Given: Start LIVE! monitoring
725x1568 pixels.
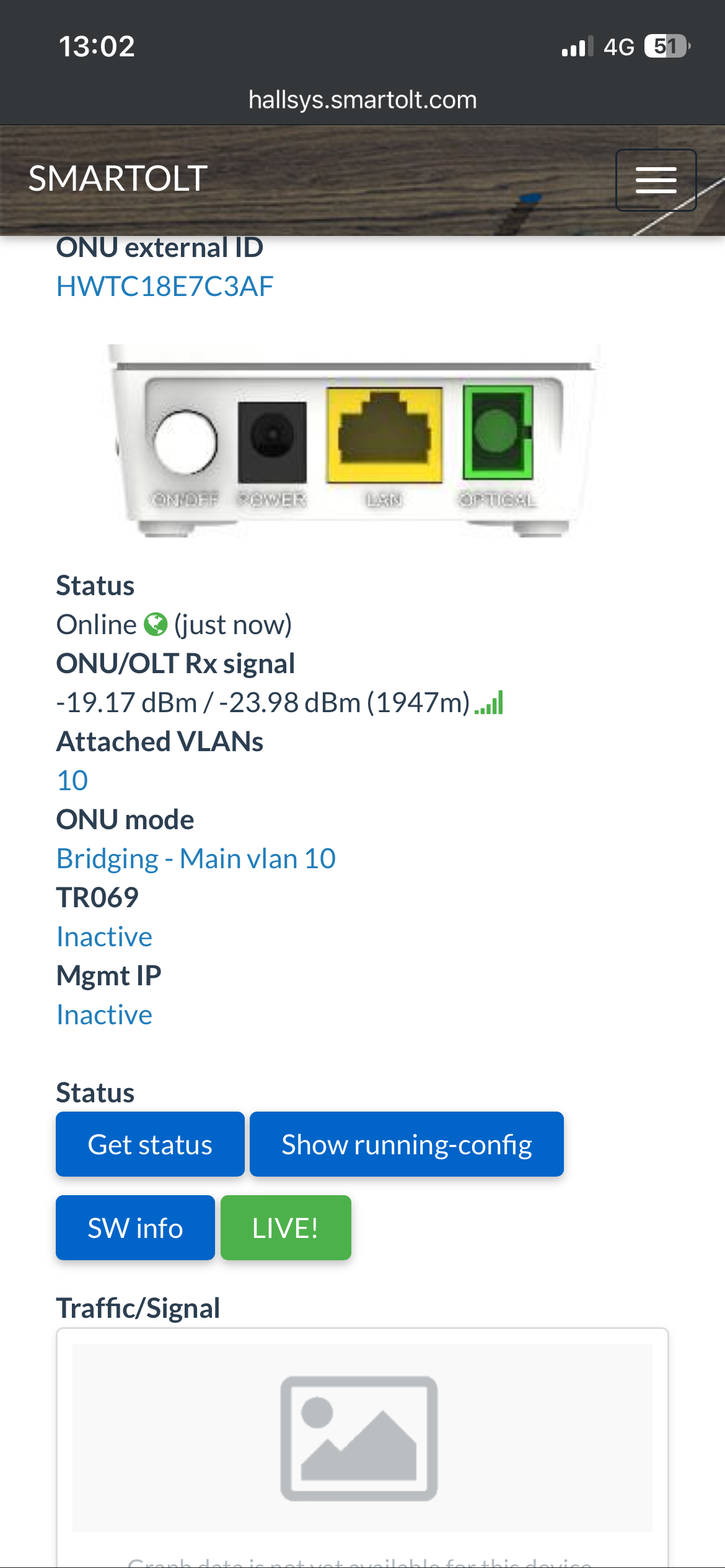Looking at the screenshot, I should point(286,1228).
